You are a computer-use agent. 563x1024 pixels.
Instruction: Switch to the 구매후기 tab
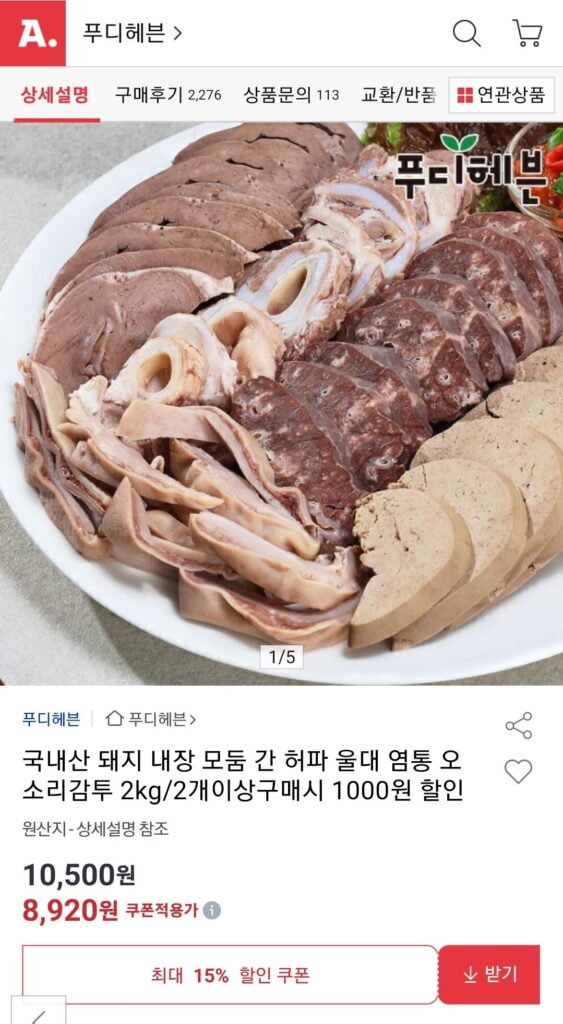(x=168, y=95)
